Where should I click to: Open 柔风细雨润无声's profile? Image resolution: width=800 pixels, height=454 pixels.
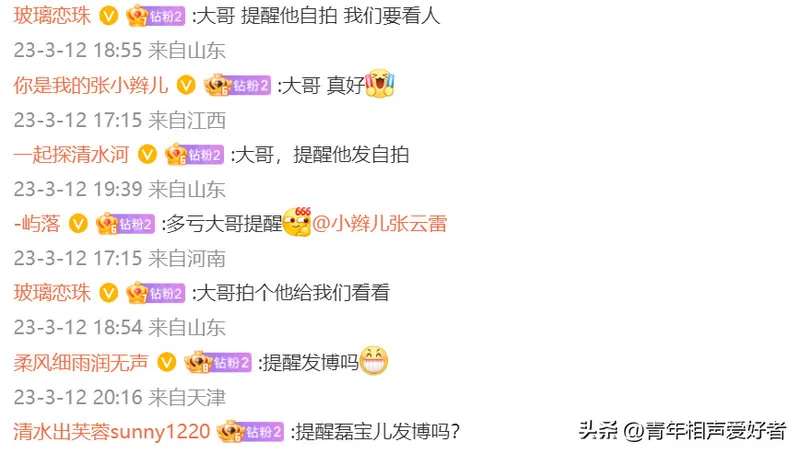pyautogui.click(x=81, y=363)
